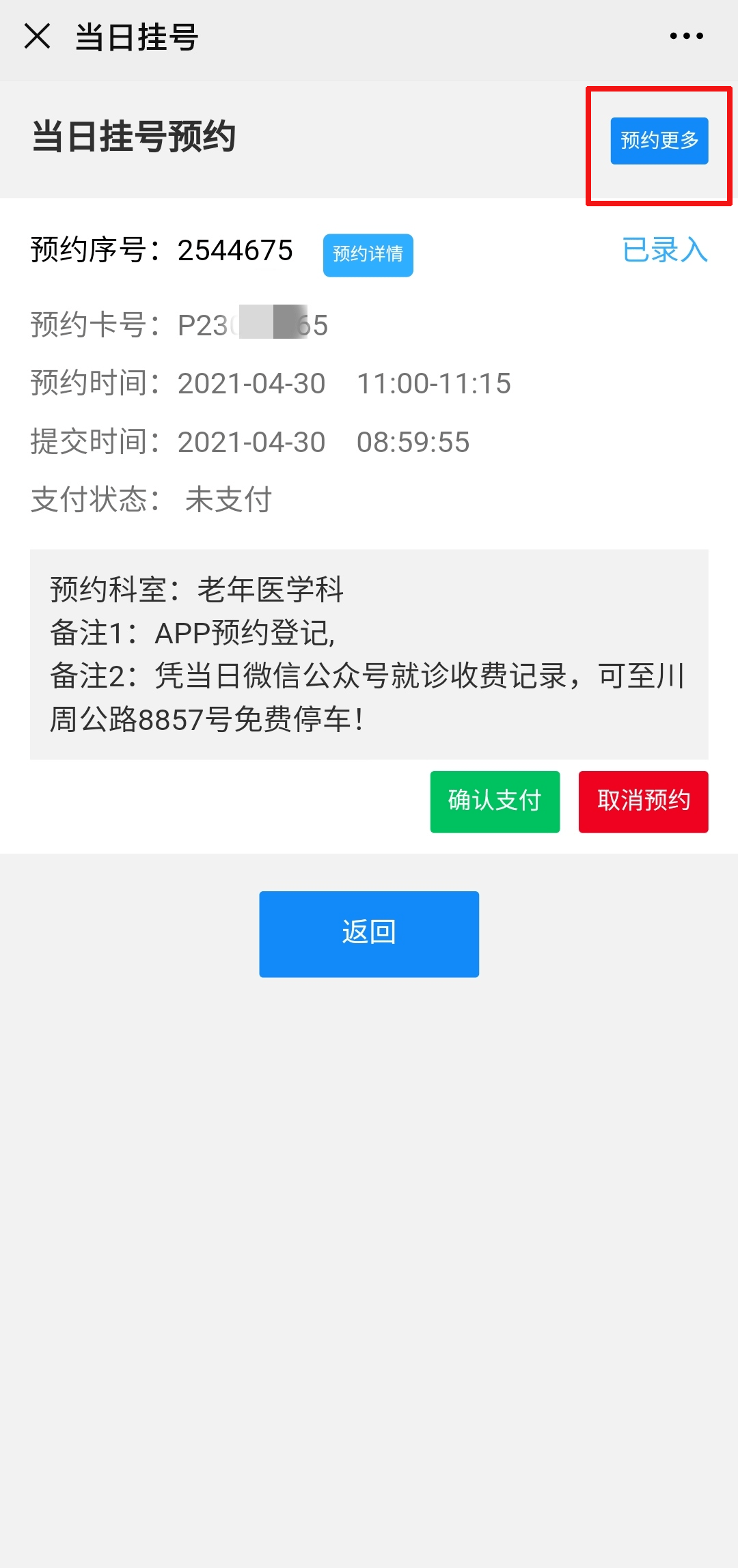738x1568 pixels.
Task: Cancel the appointment with 取消预约 button
Action: coord(643,800)
